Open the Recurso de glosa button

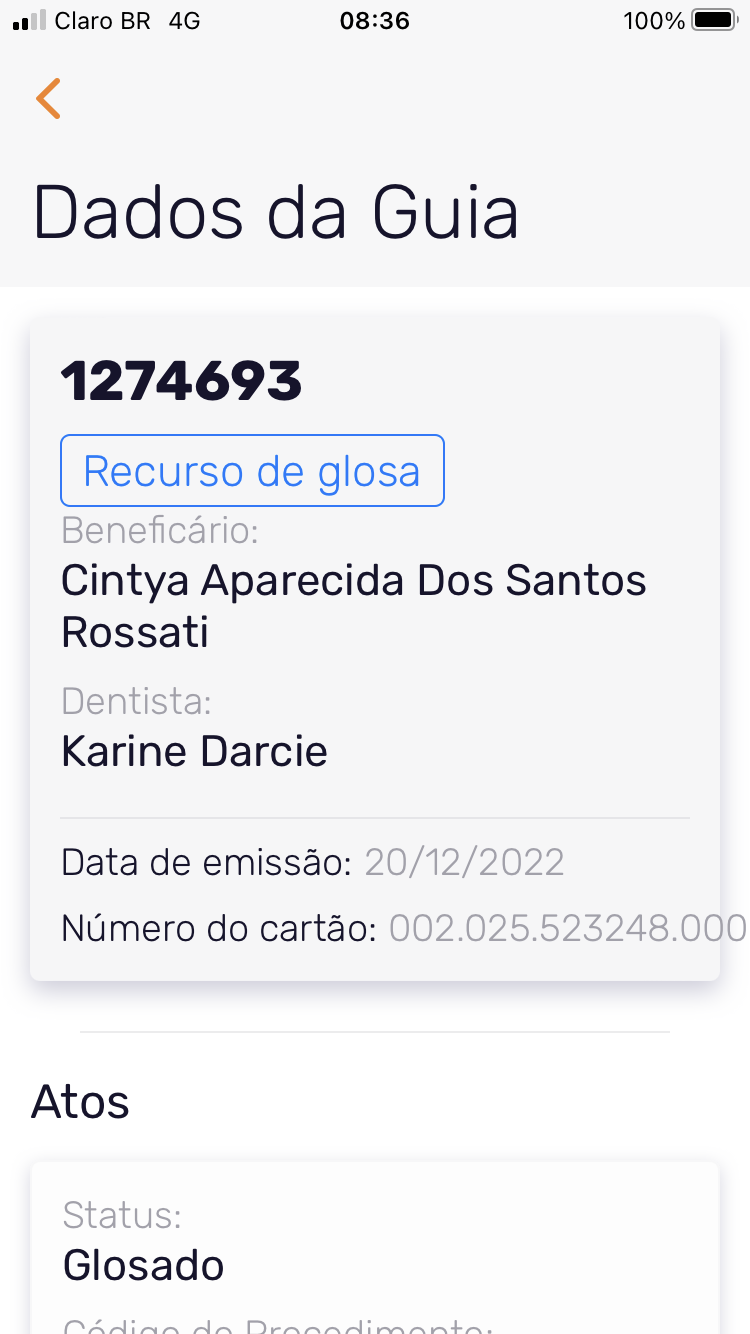[x=252, y=471]
